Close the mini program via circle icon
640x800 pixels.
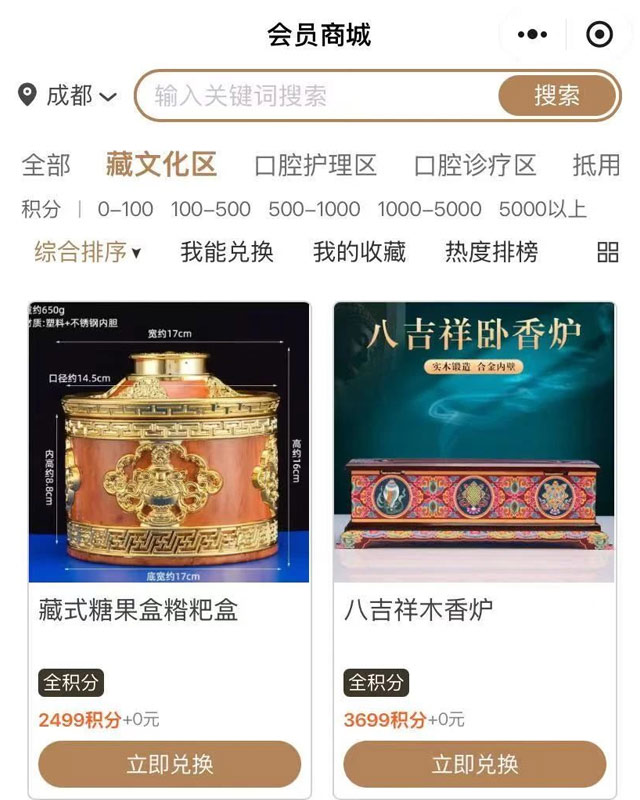coord(599,35)
